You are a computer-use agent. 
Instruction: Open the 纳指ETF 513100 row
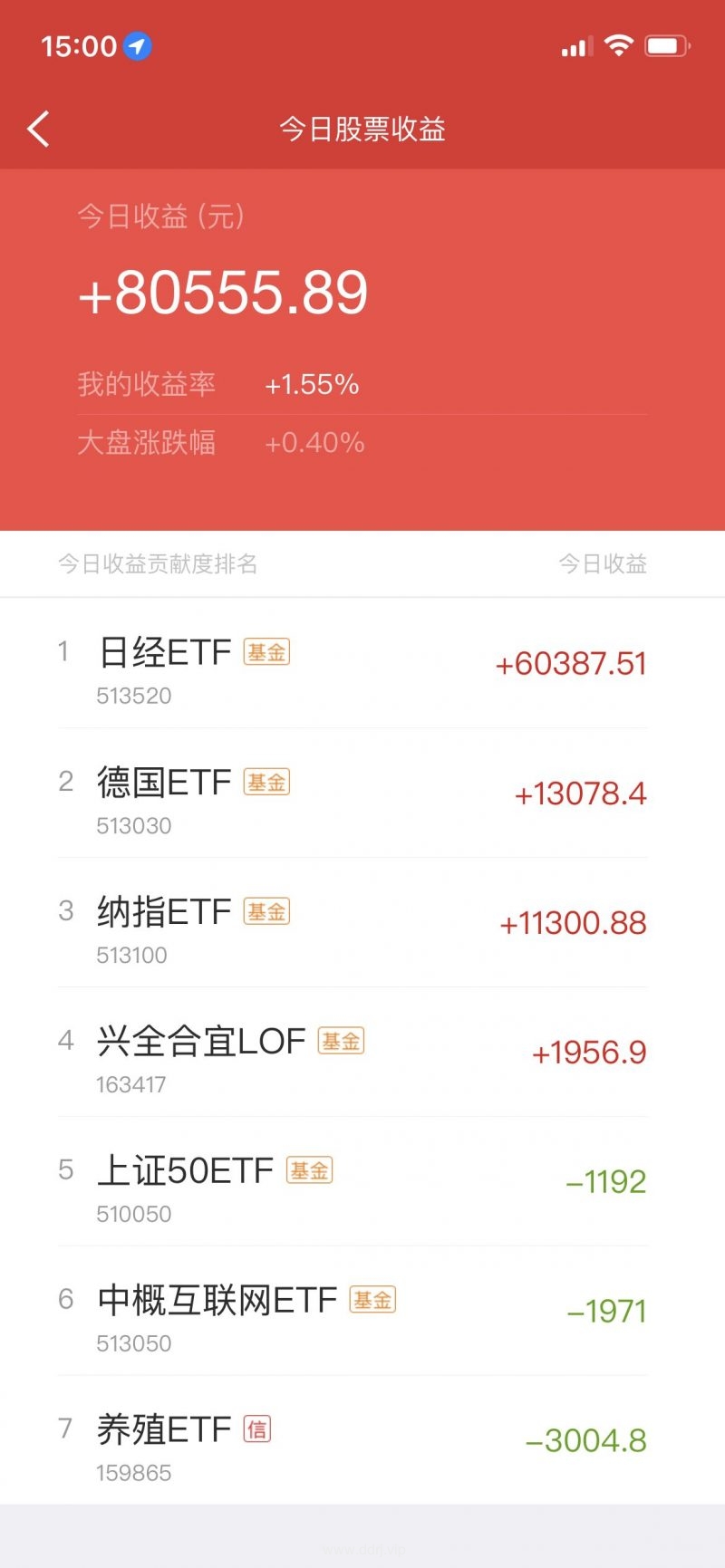click(362, 922)
